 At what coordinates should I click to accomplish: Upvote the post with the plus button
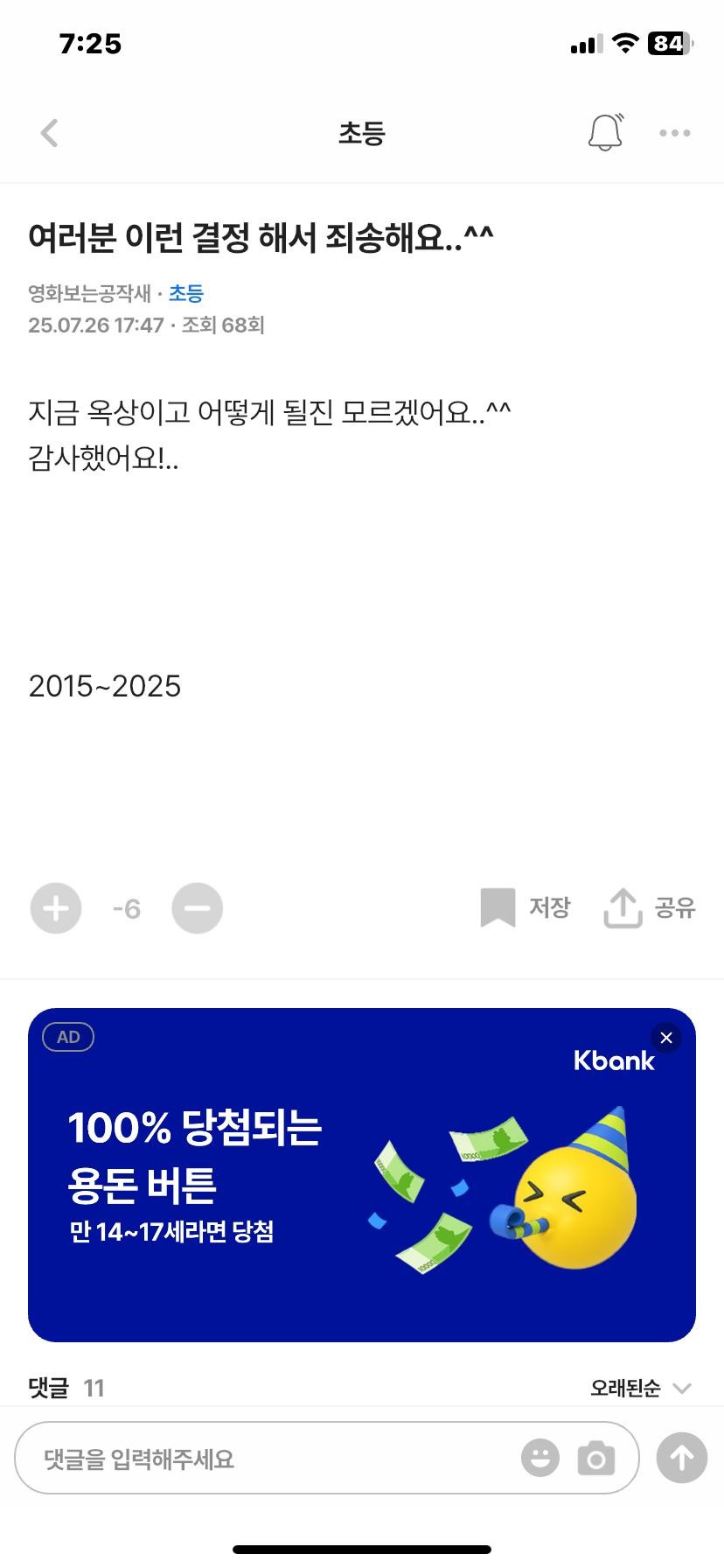tap(55, 908)
